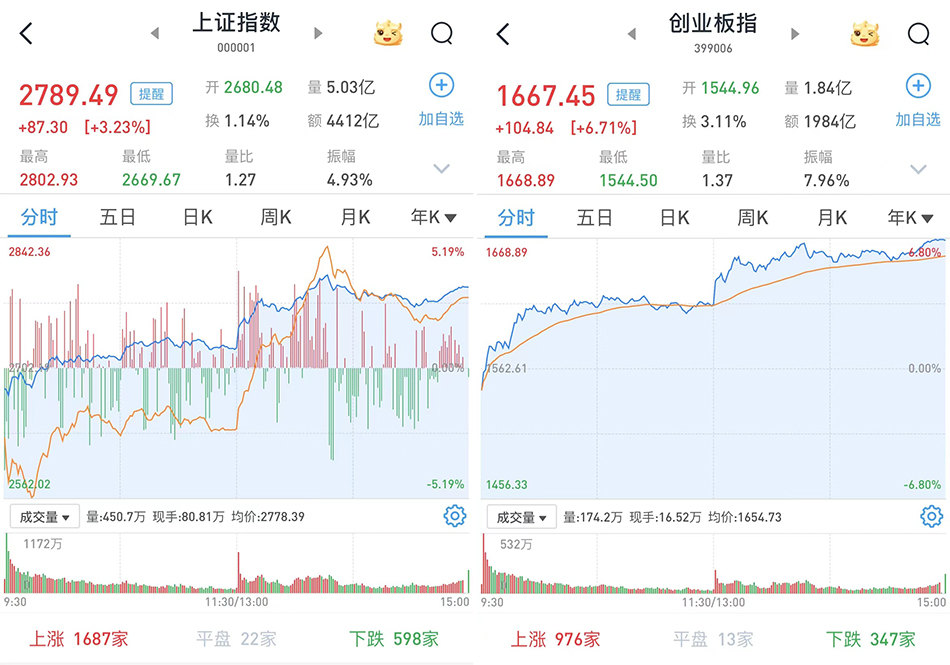The width and height of the screenshot is (950, 665).
Task: Switch to previous stock before 上证指数
Action: click(x=155, y=33)
